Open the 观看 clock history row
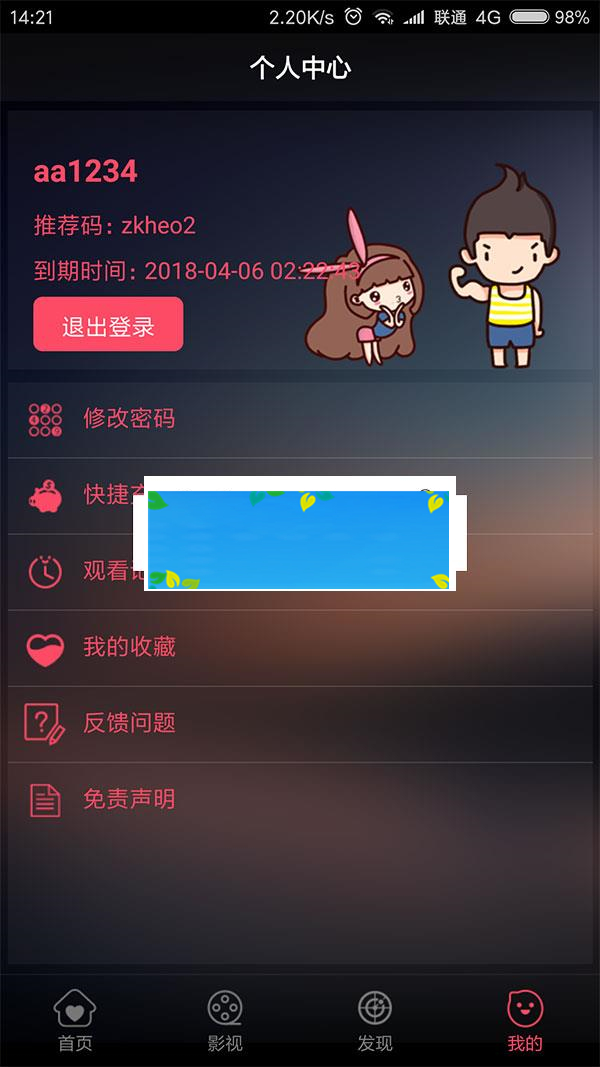Image resolution: width=600 pixels, height=1067 pixels. pyautogui.click(x=90, y=571)
